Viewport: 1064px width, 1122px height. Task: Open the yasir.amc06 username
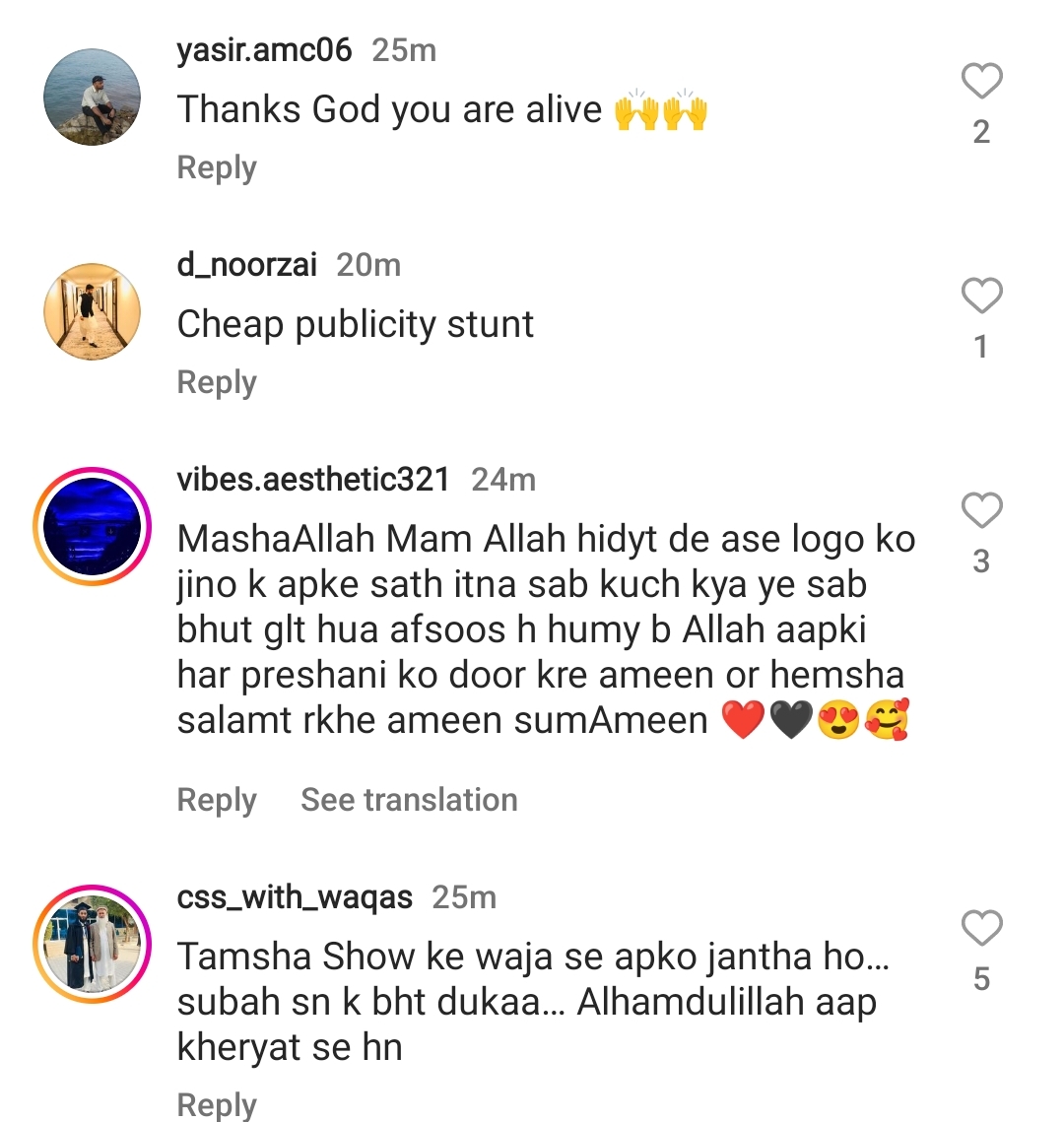pyautogui.click(x=264, y=50)
